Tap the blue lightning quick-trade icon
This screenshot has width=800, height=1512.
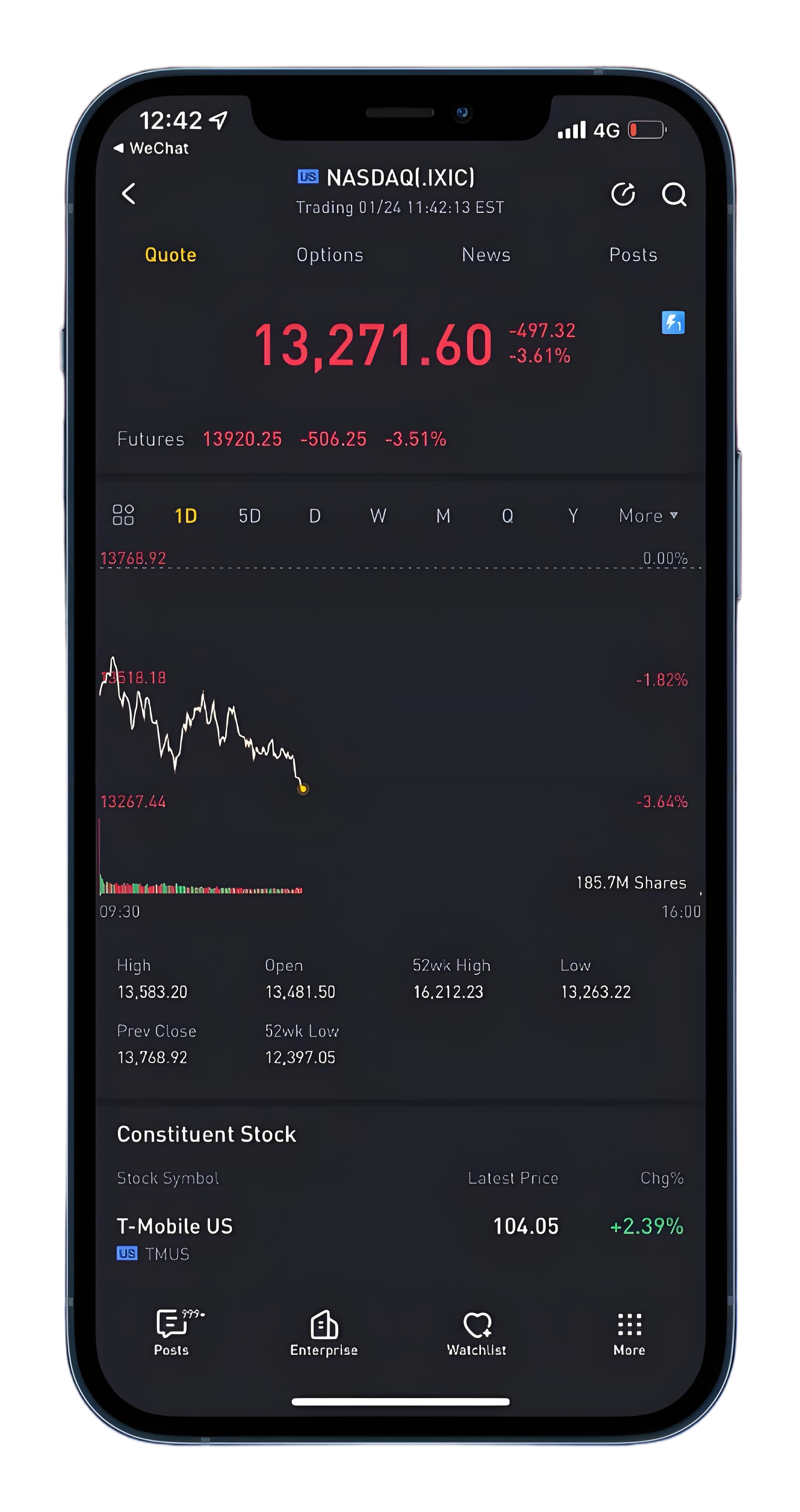pos(673,322)
